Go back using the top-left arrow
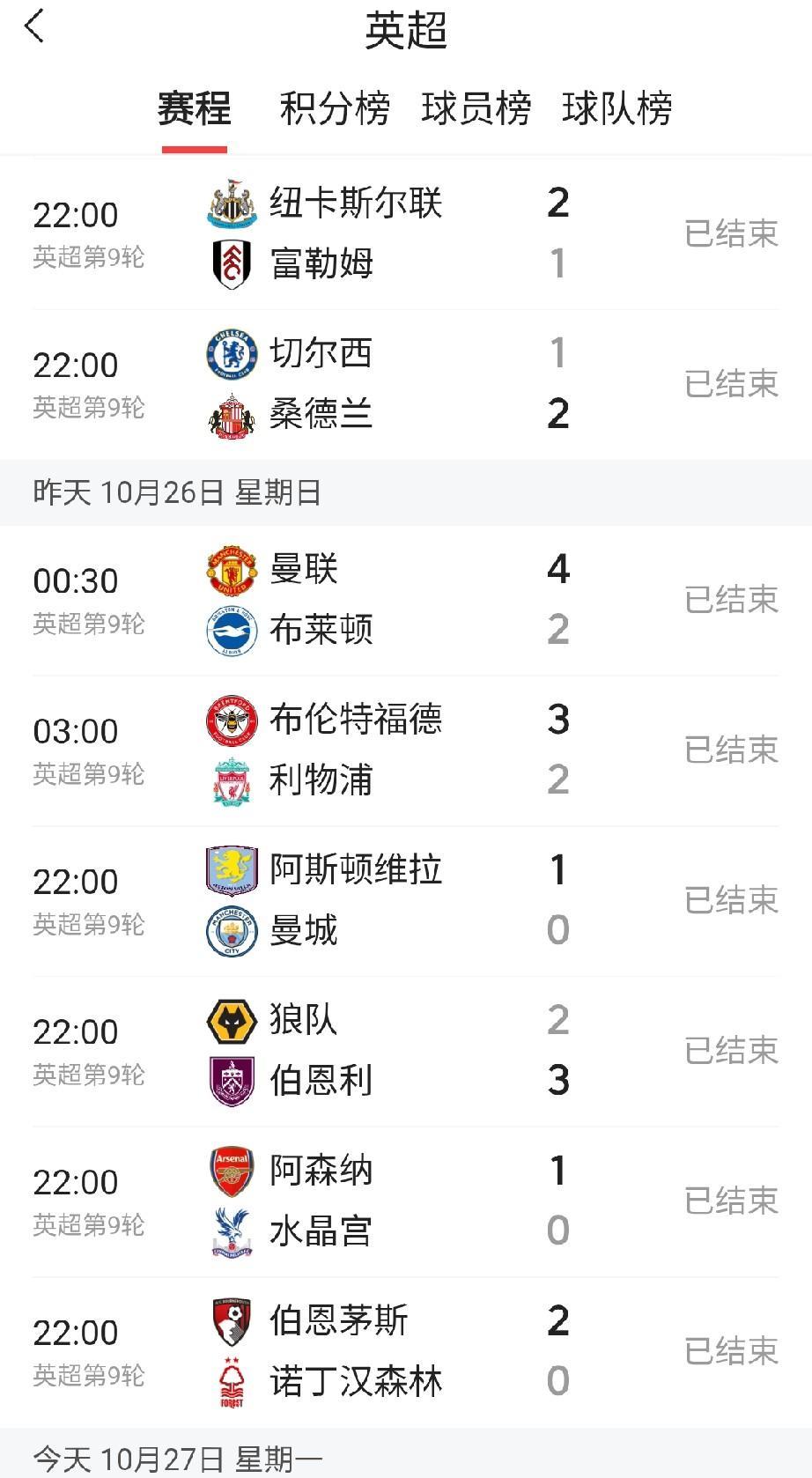This screenshot has width=812, height=1478. click(x=35, y=26)
